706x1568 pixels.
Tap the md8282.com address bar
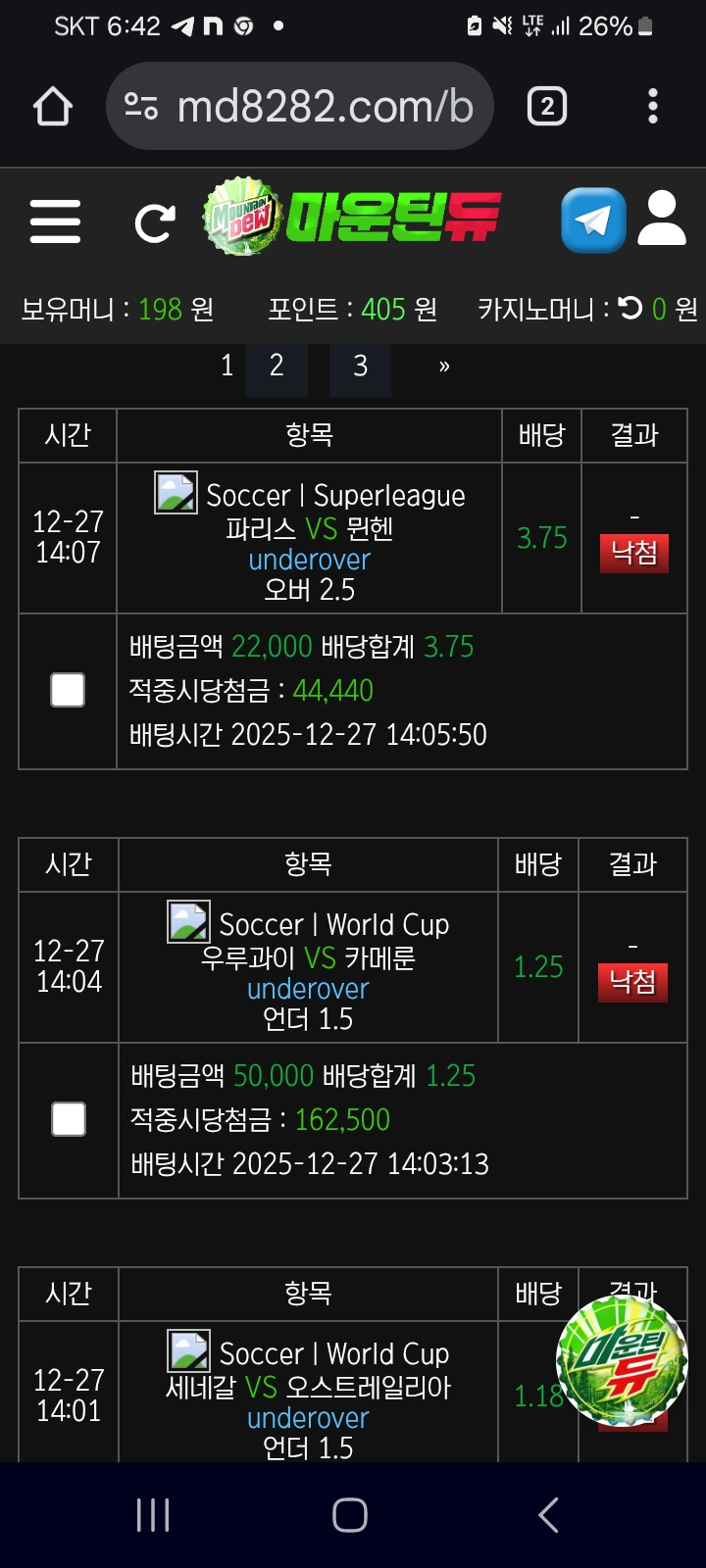pyautogui.click(x=299, y=106)
